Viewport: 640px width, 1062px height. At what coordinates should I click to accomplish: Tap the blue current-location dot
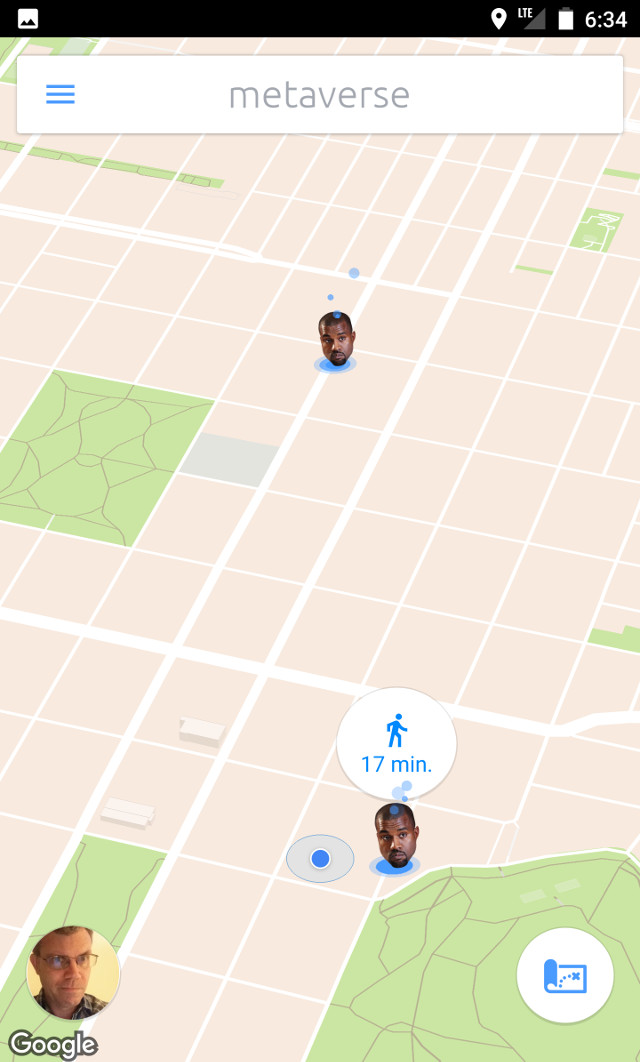coord(320,859)
